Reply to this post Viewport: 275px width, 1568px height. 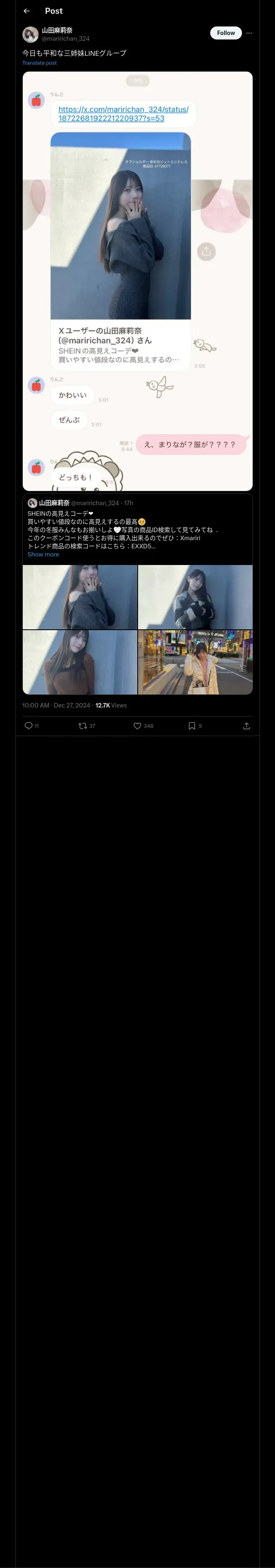[x=29, y=725]
